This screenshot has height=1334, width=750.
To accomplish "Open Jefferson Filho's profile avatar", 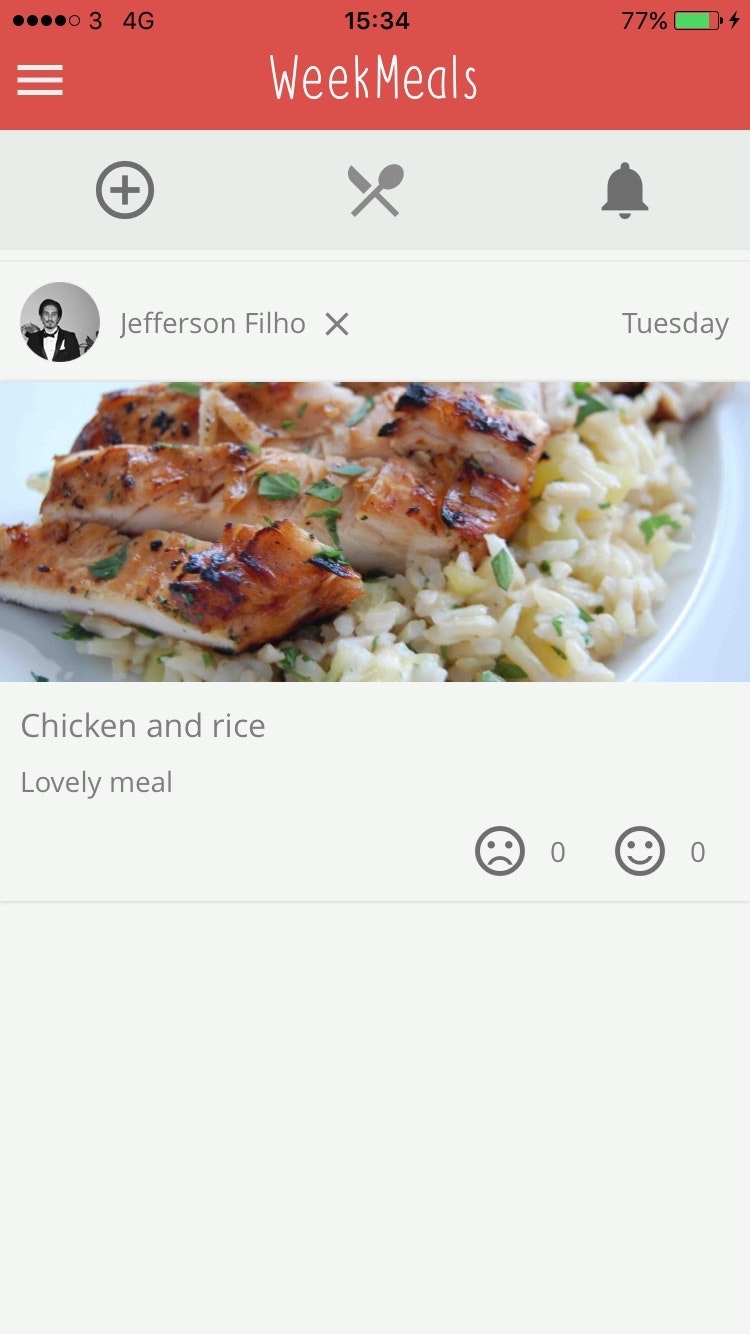I will (x=60, y=322).
